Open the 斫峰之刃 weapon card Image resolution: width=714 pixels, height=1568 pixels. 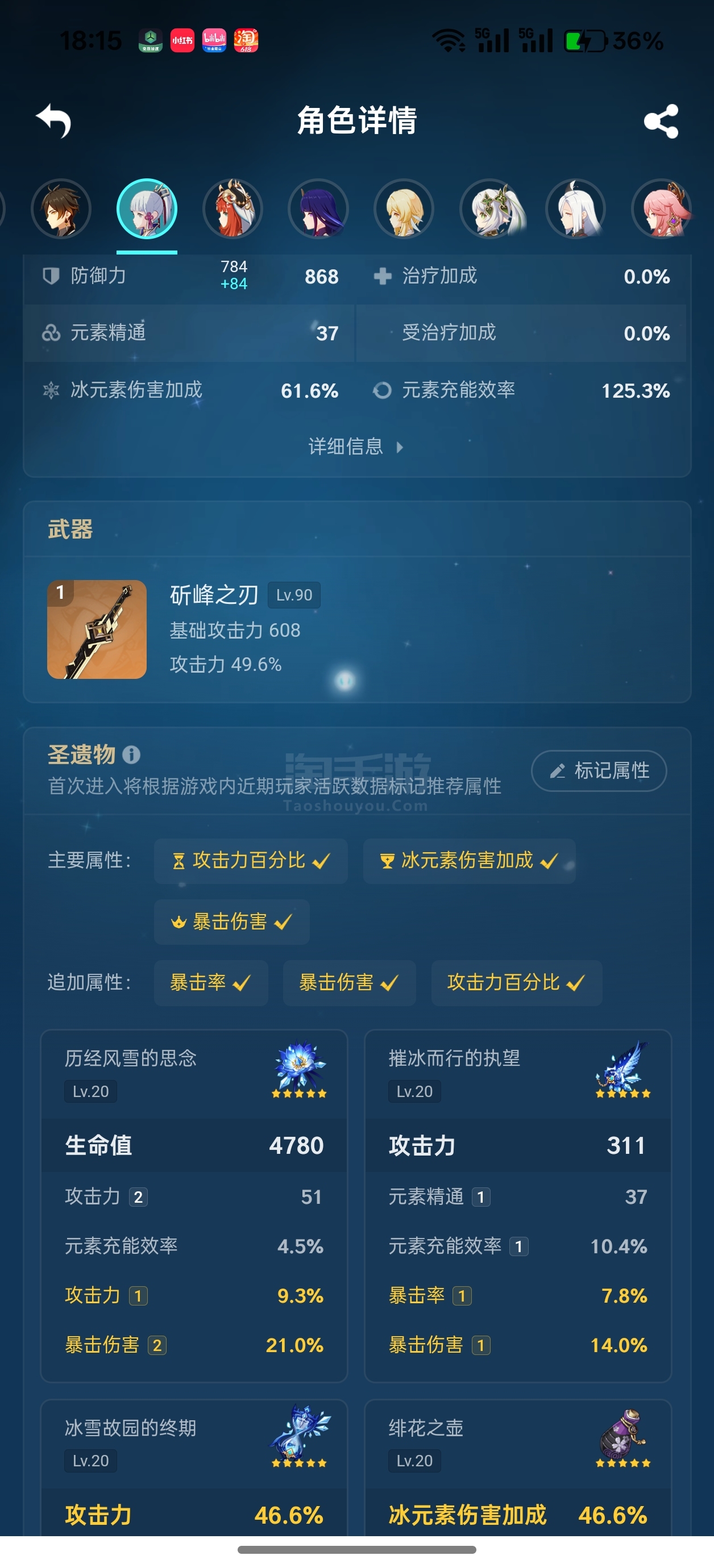(356, 629)
